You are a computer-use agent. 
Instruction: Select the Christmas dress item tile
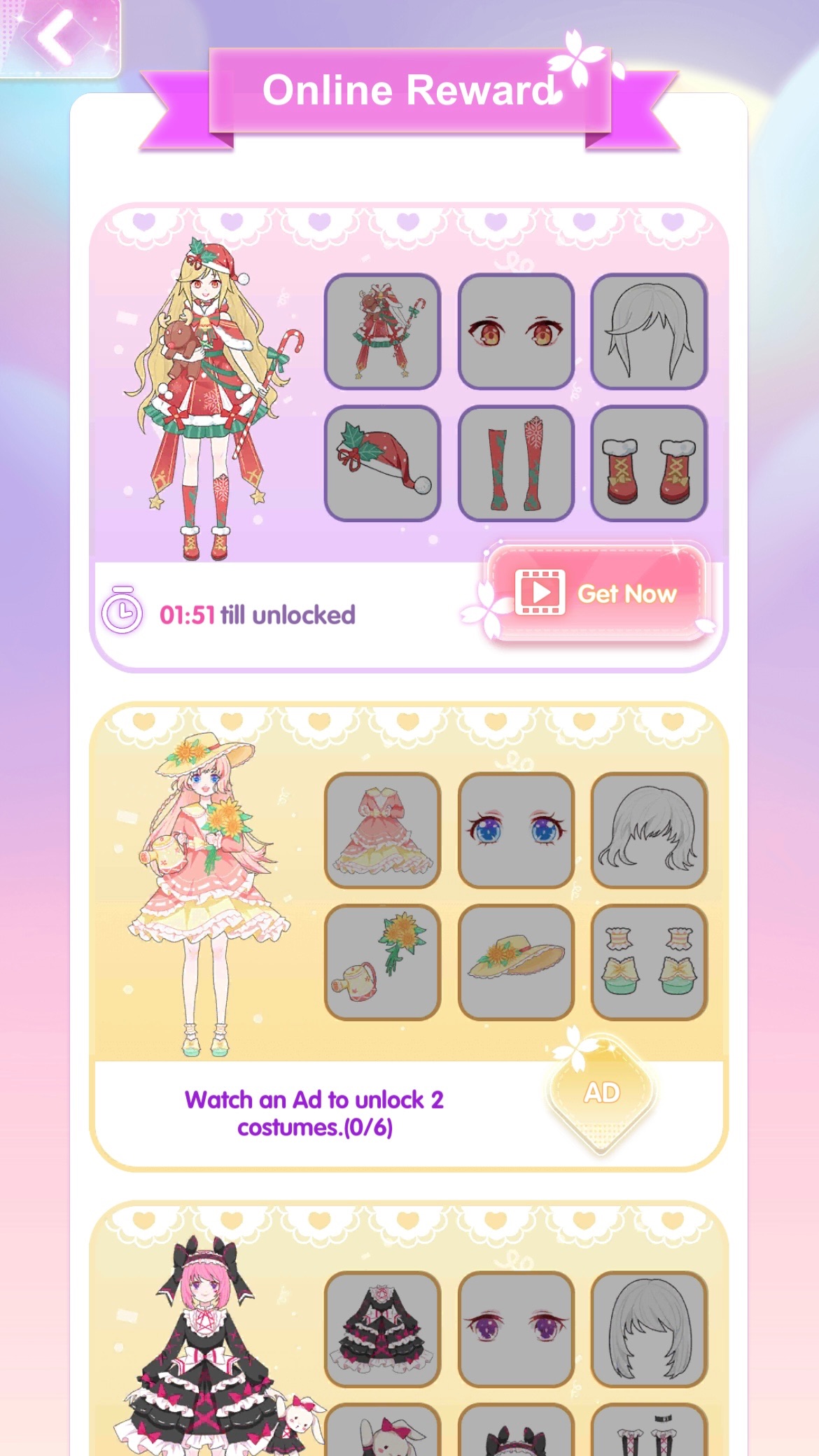pos(383,331)
